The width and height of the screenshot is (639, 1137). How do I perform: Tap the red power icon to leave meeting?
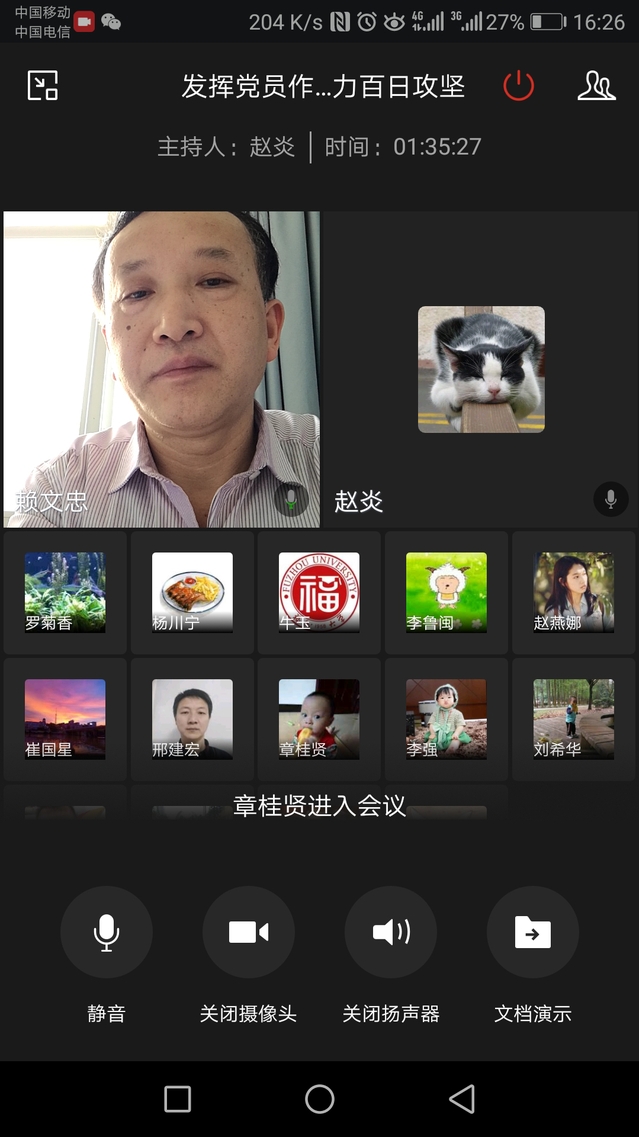tap(518, 86)
